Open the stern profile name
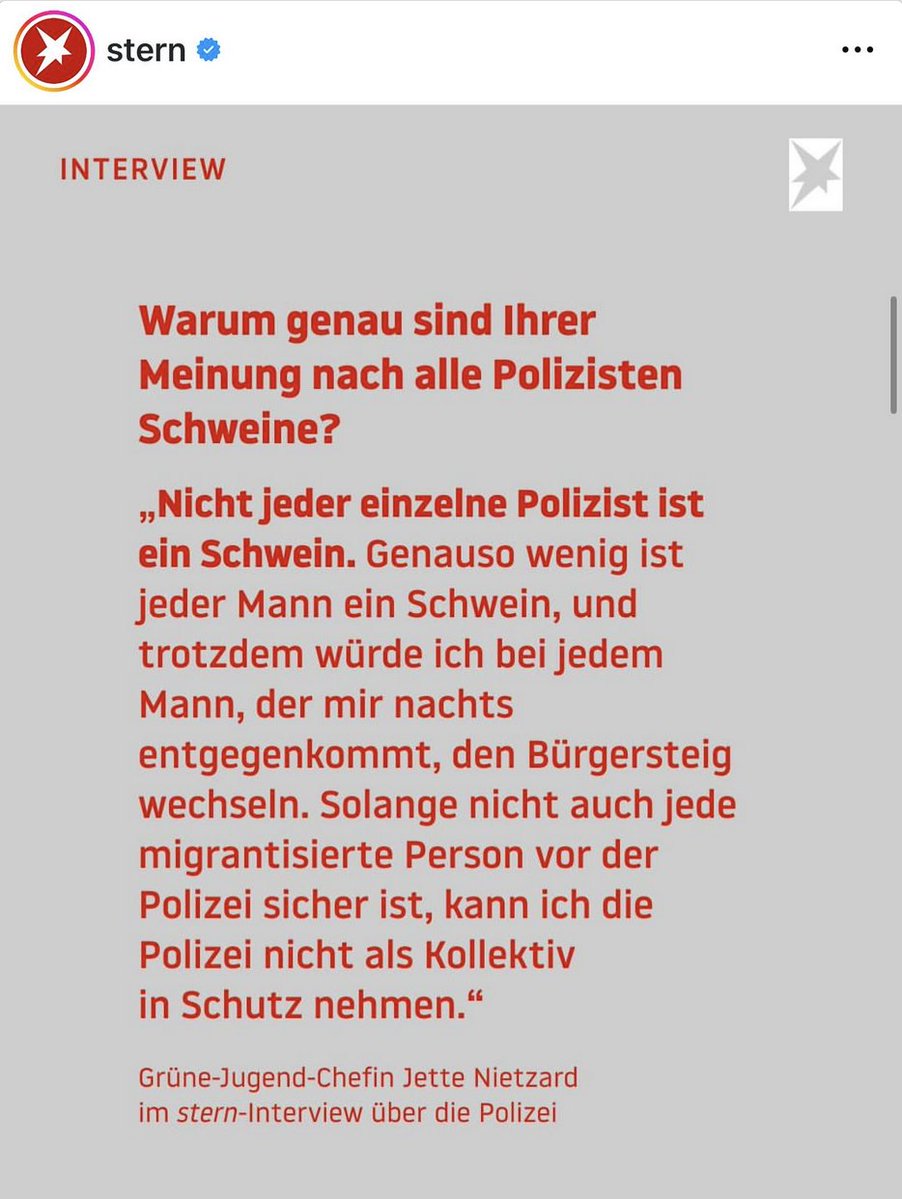The image size is (902, 1199). tap(146, 51)
